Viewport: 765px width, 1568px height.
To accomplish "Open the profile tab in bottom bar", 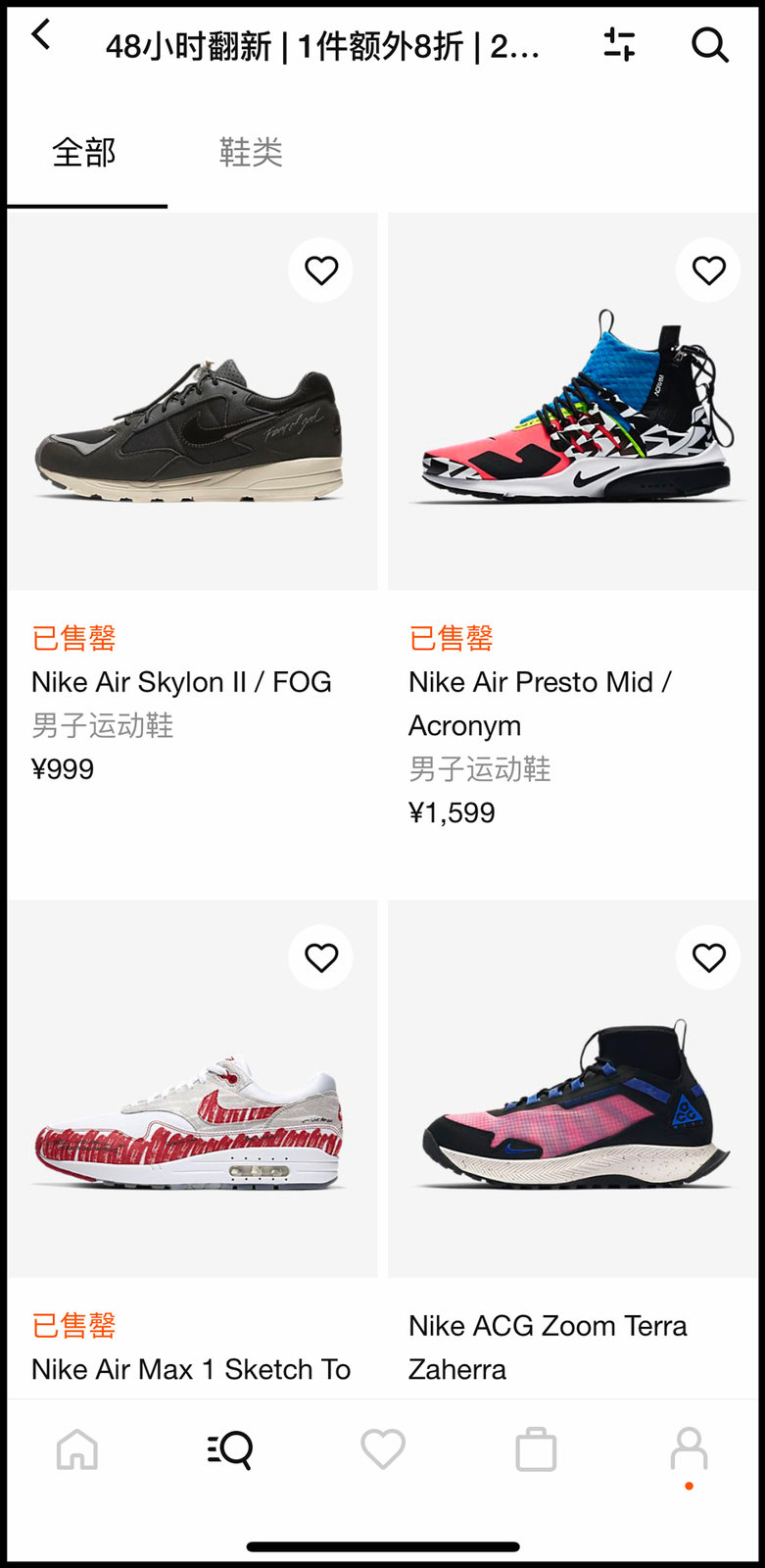I will click(x=689, y=1448).
